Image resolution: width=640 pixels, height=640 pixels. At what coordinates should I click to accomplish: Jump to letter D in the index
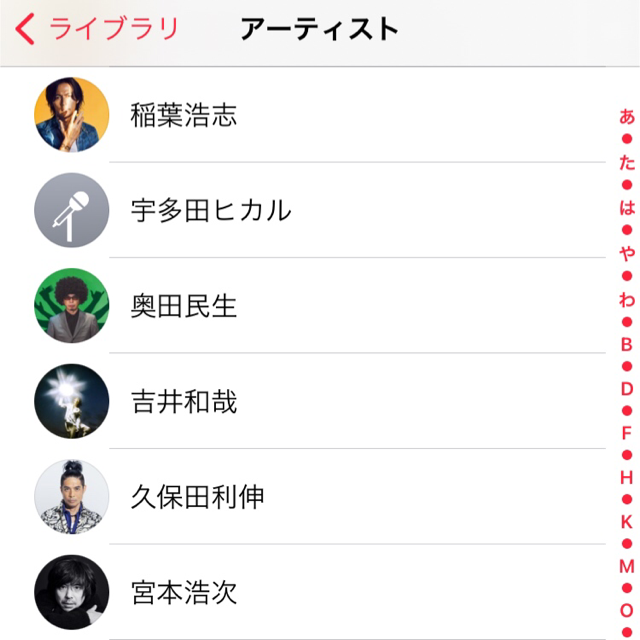tap(627, 388)
